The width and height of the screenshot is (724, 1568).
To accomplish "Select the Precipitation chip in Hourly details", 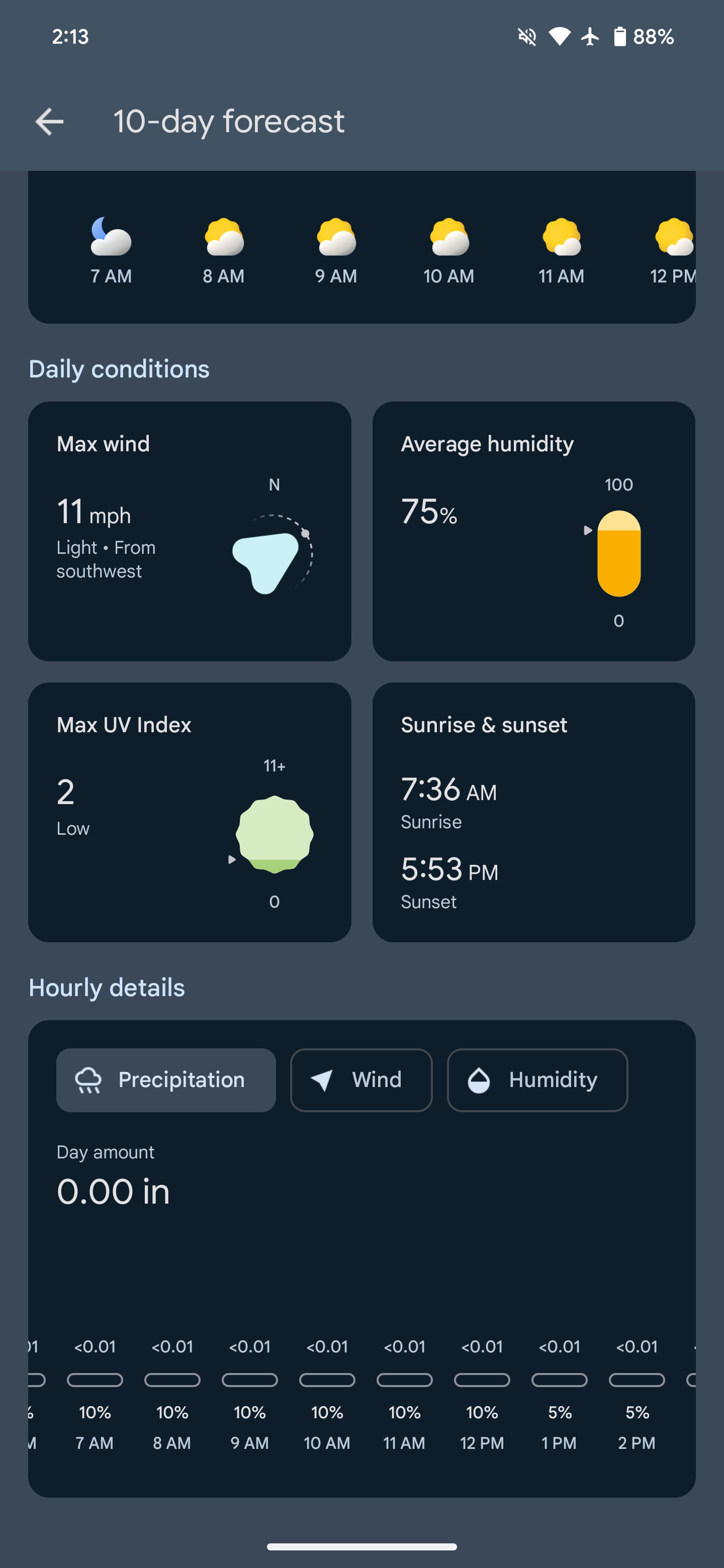I will click(165, 1080).
